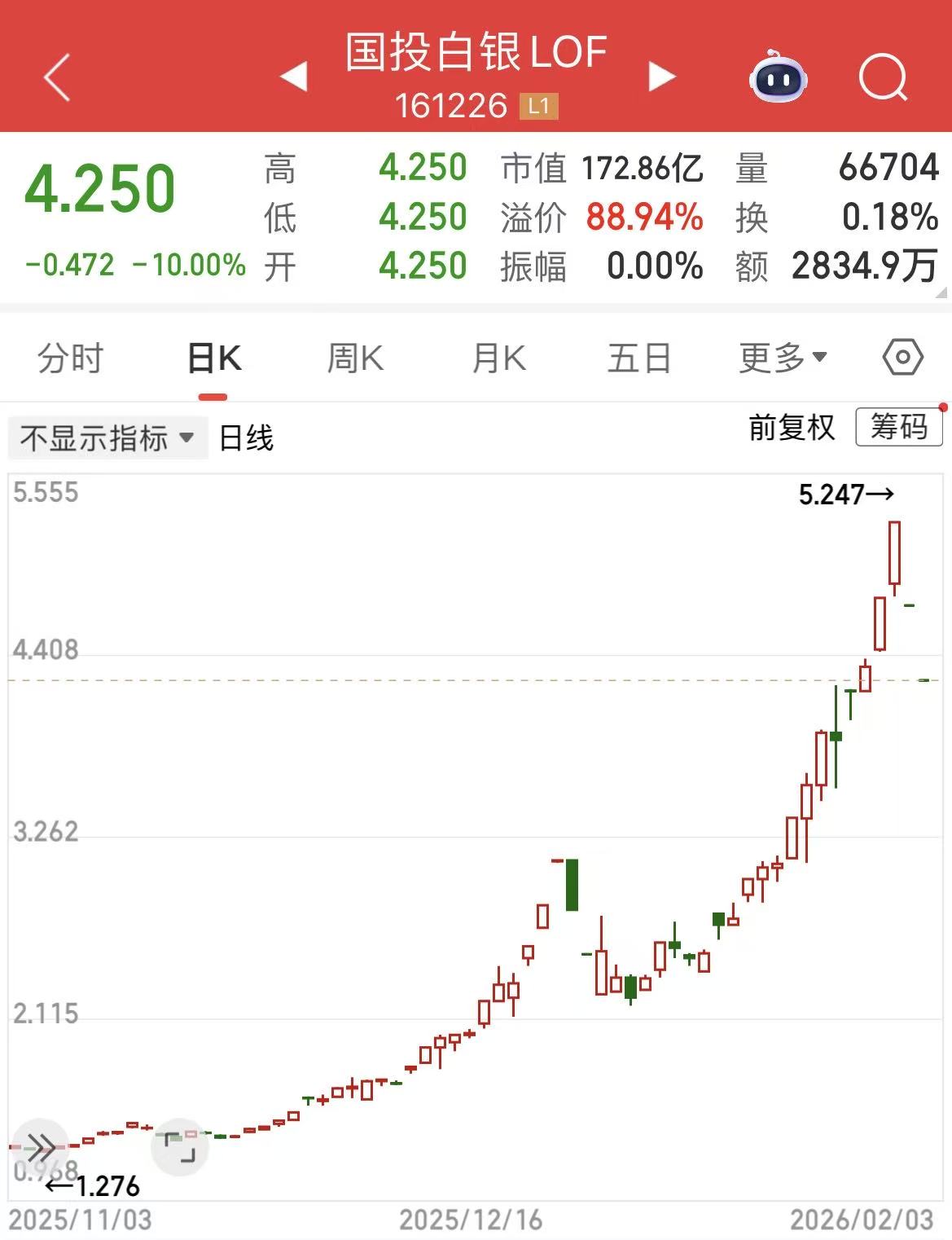Image resolution: width=952 pixels, height=1240 pixels.
Task: Tap the double-arrow button on chart
Action: tap(41, 1148)
